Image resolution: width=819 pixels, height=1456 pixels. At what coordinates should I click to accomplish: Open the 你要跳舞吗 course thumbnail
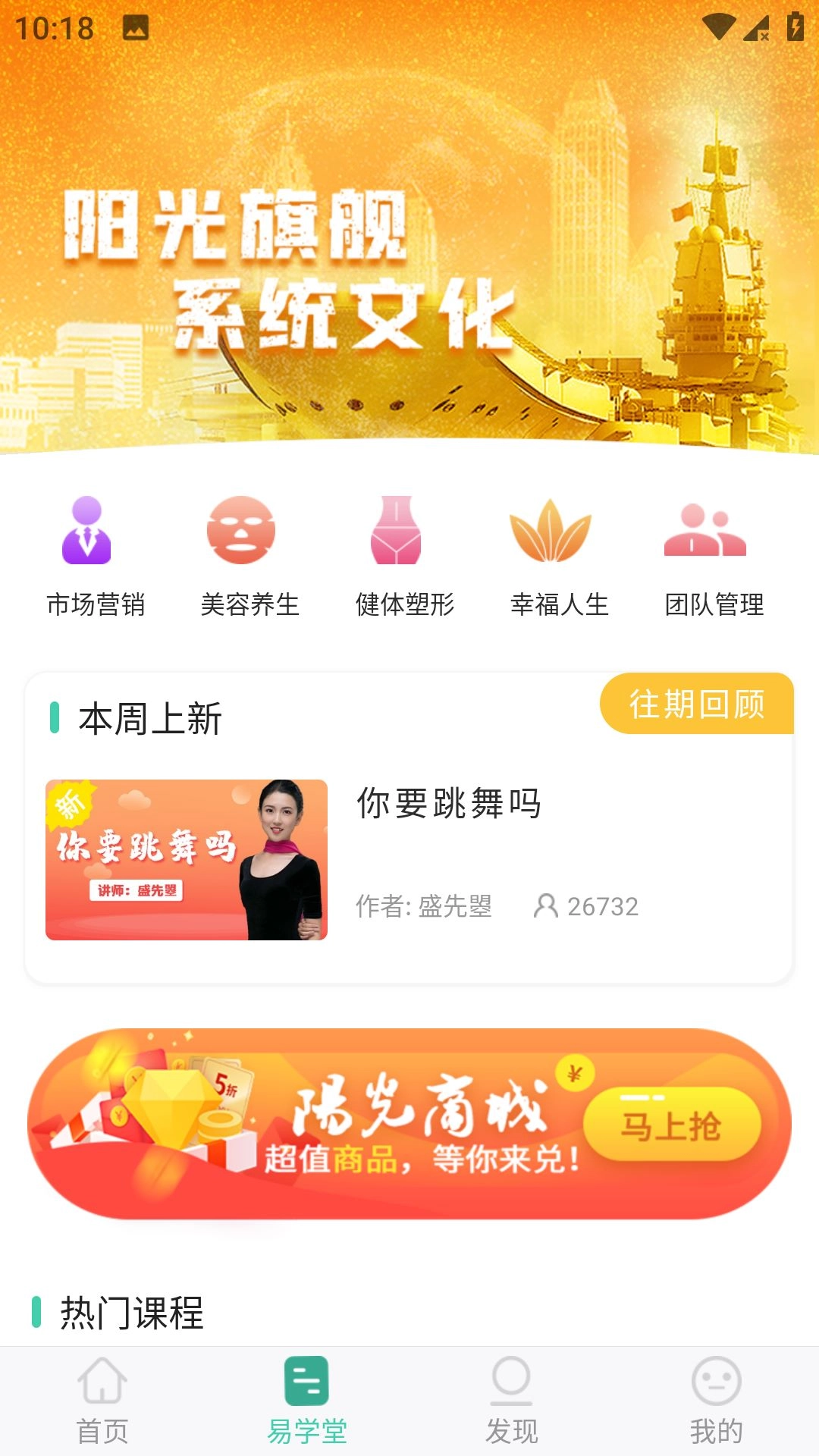(x=190, y=858)
